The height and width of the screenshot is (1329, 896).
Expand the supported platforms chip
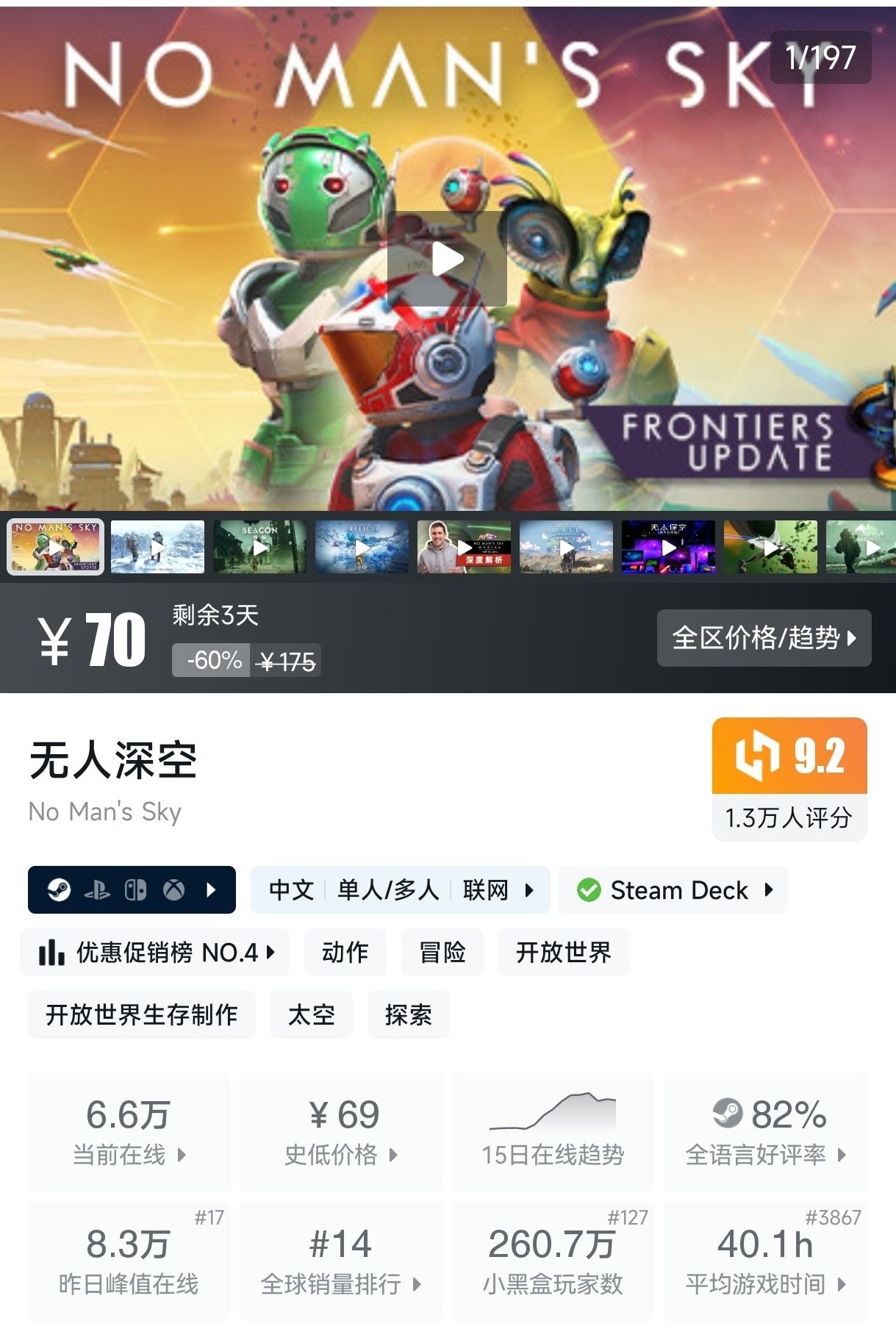pyautogui.click(x=132, y=890)
